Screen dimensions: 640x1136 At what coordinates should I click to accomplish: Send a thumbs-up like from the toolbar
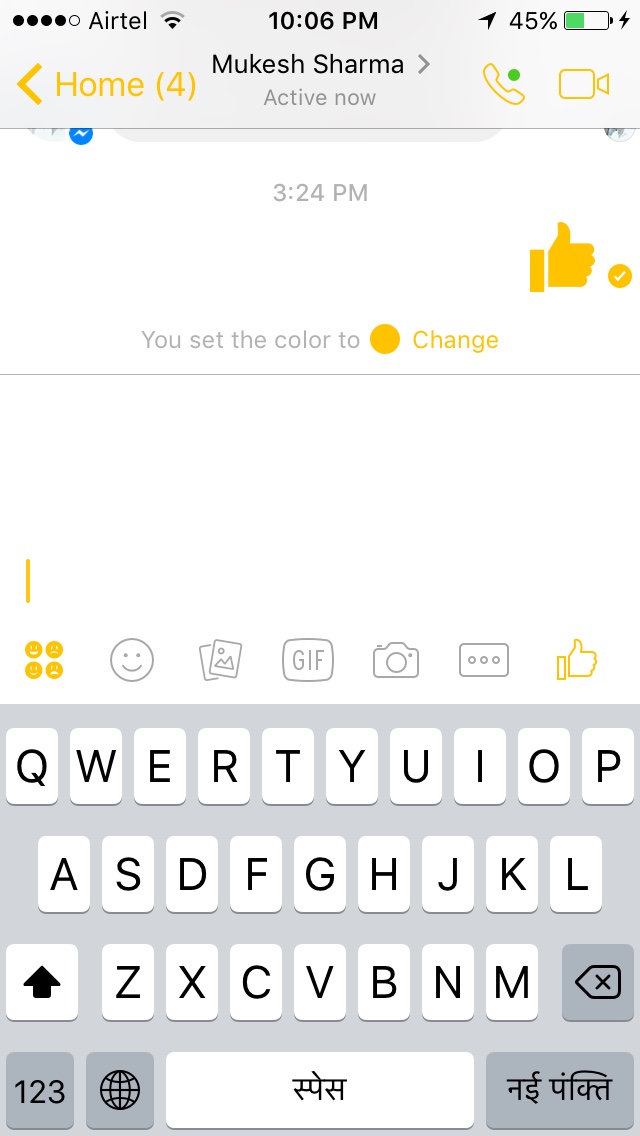click(577, 660)
